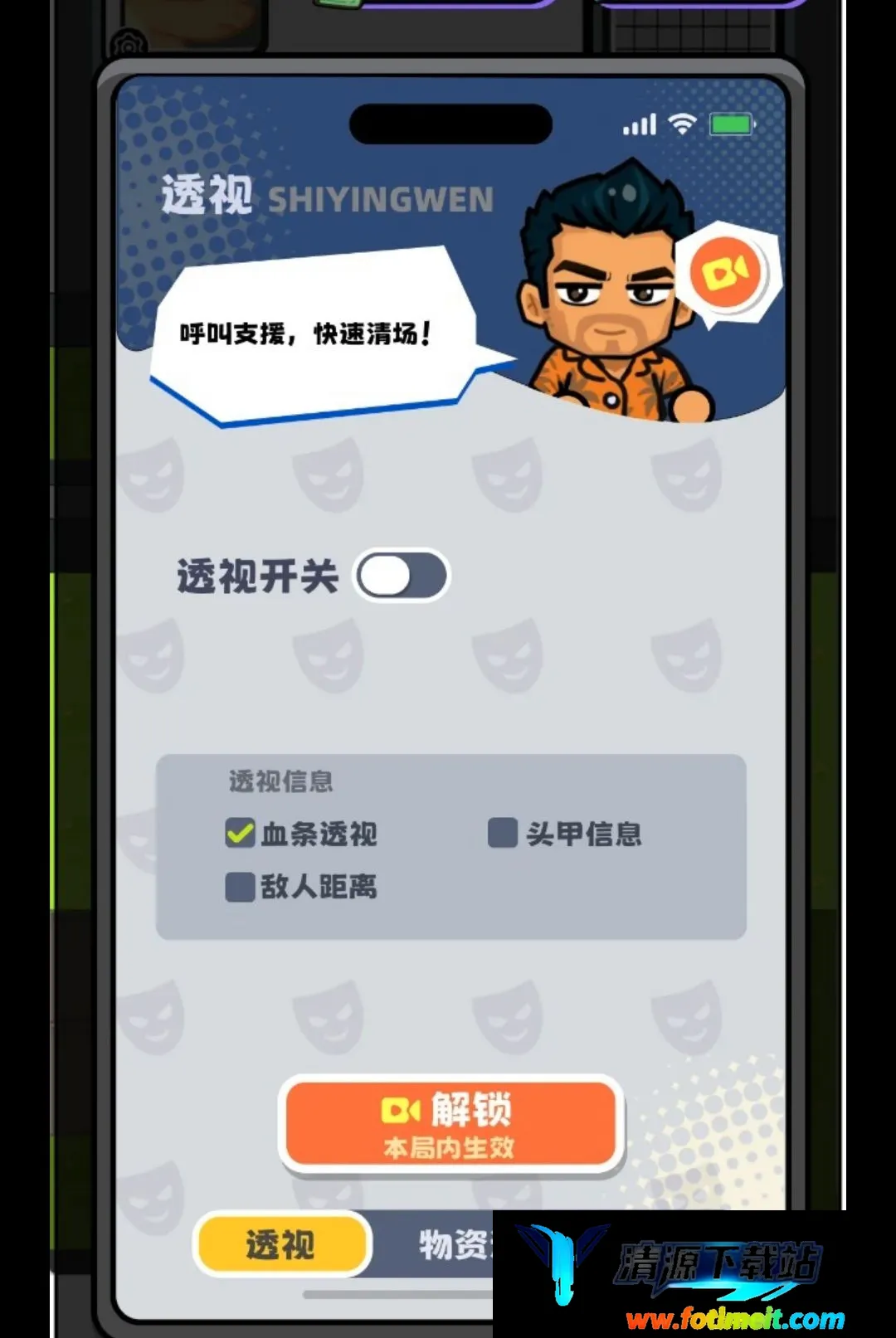Select the yellow 透视 tab
Viewport: 896px width, 1338px height.
tap(281, 1244)
